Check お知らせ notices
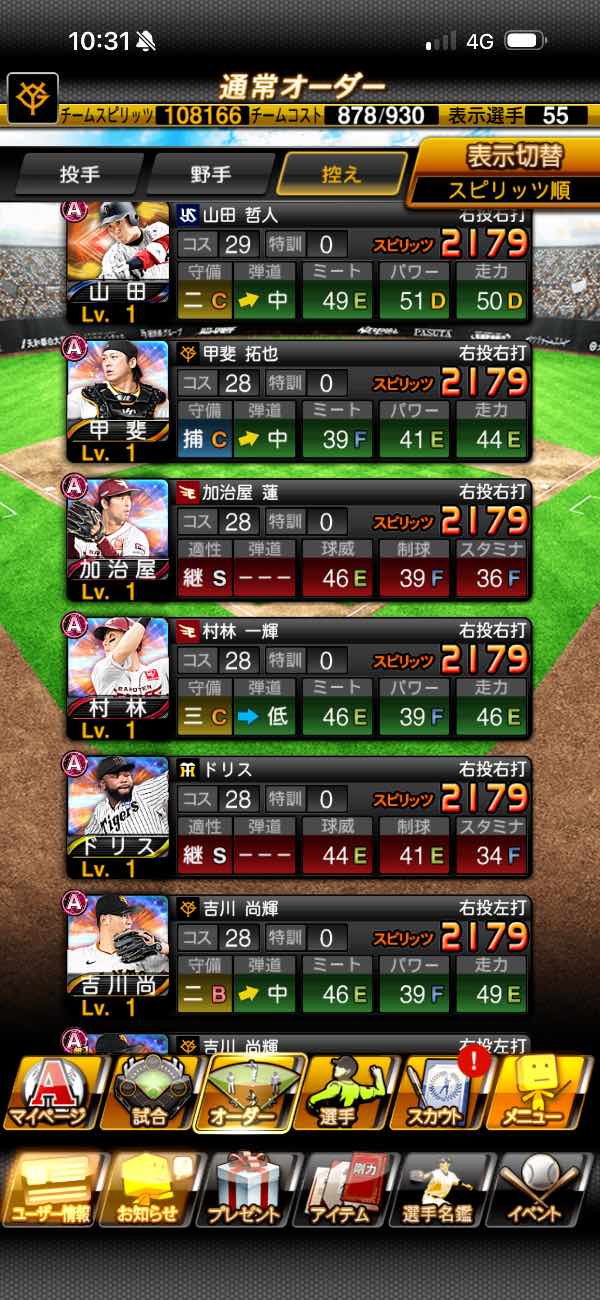The width and height of the screenshot is (600, 1300). tap(150, 1190)
